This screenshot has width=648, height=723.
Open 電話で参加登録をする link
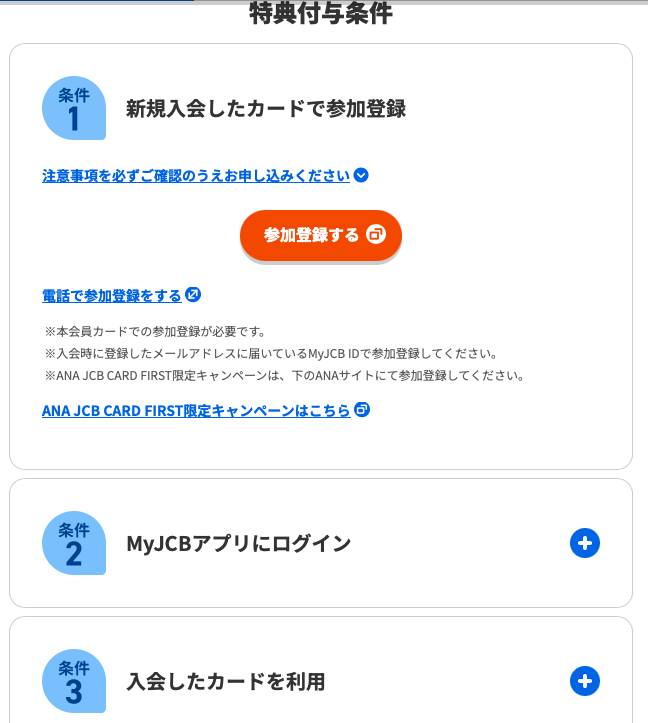point(121,296)
